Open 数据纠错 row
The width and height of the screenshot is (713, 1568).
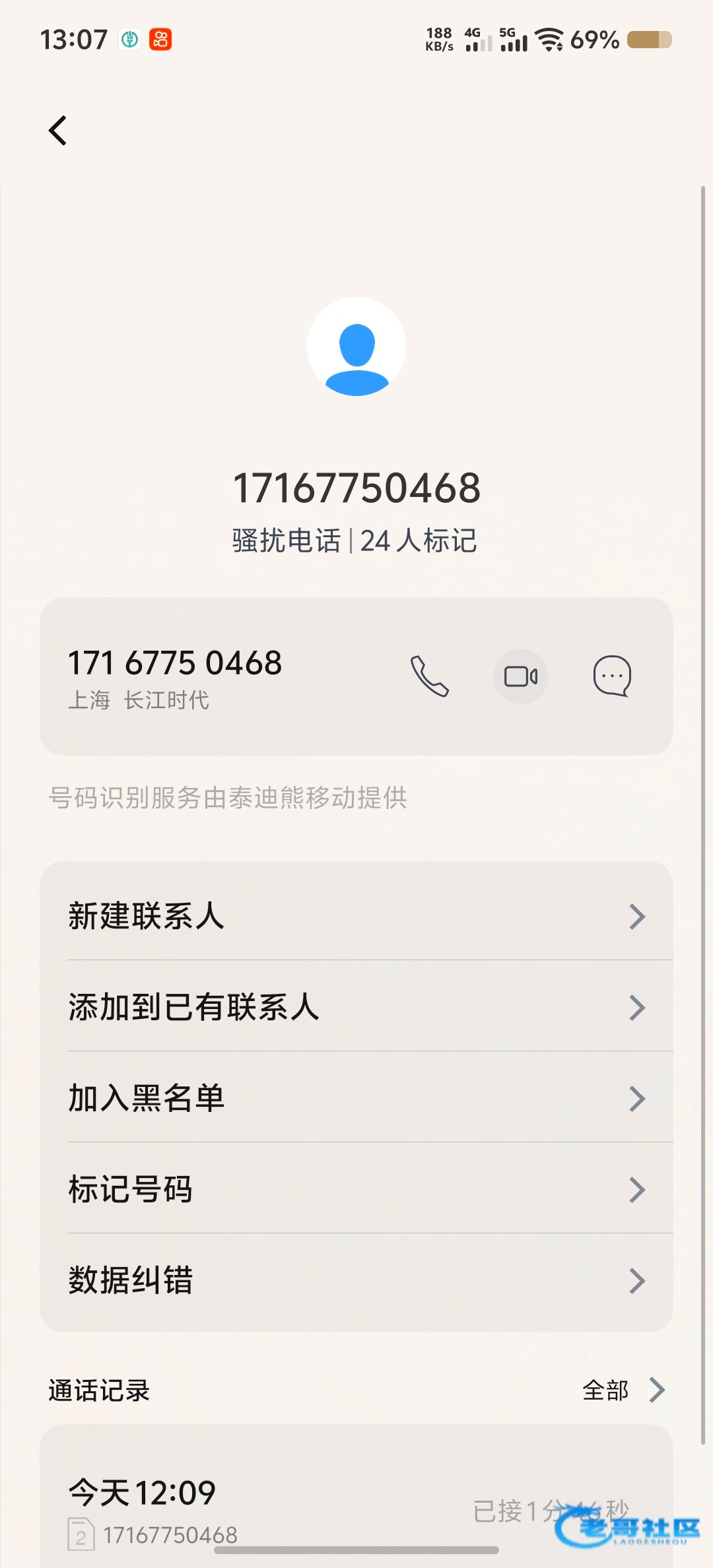[356, 1280]
